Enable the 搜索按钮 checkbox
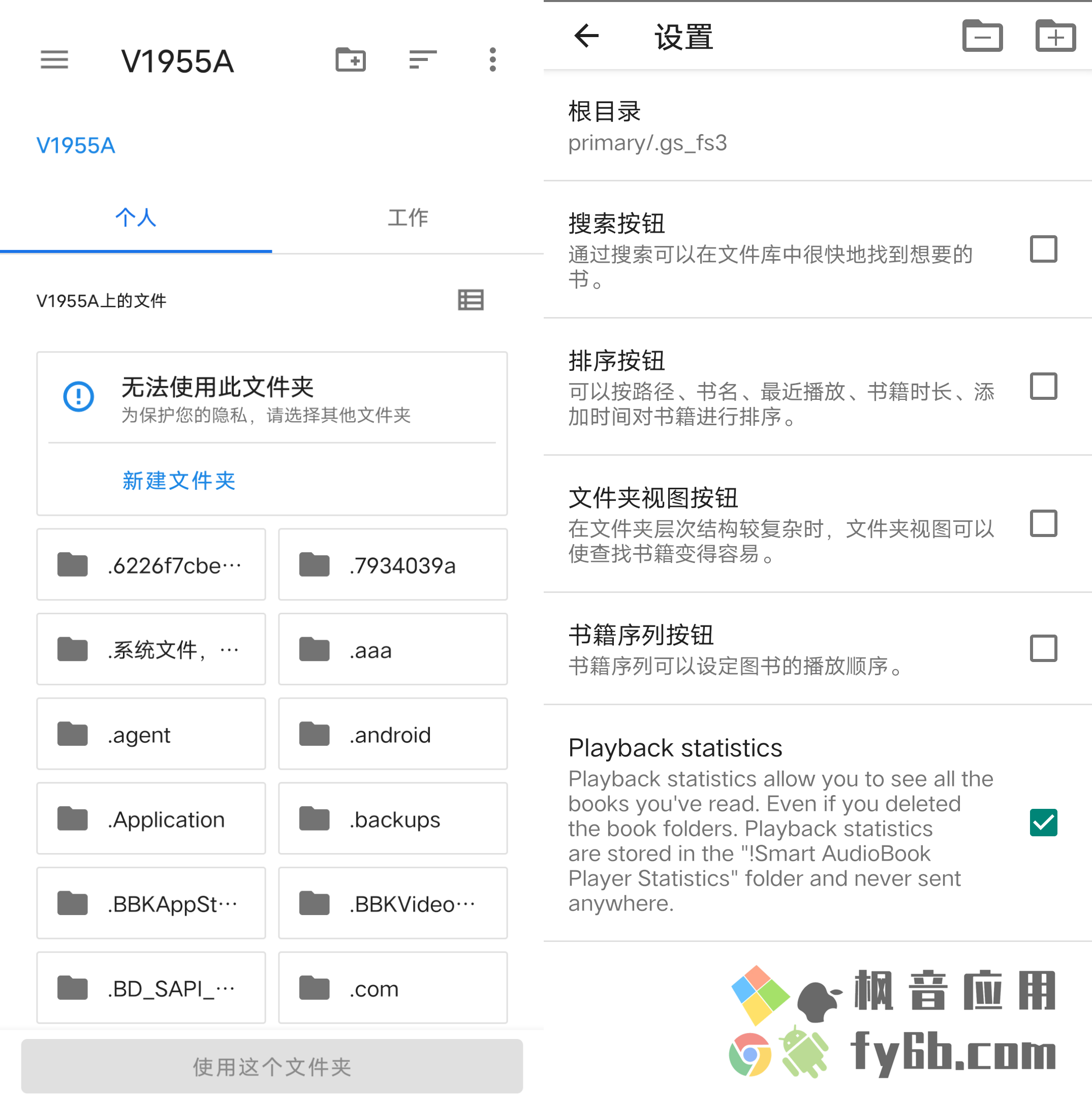The width and height of the screenshot is (1092, 1102). [1043, 249]
